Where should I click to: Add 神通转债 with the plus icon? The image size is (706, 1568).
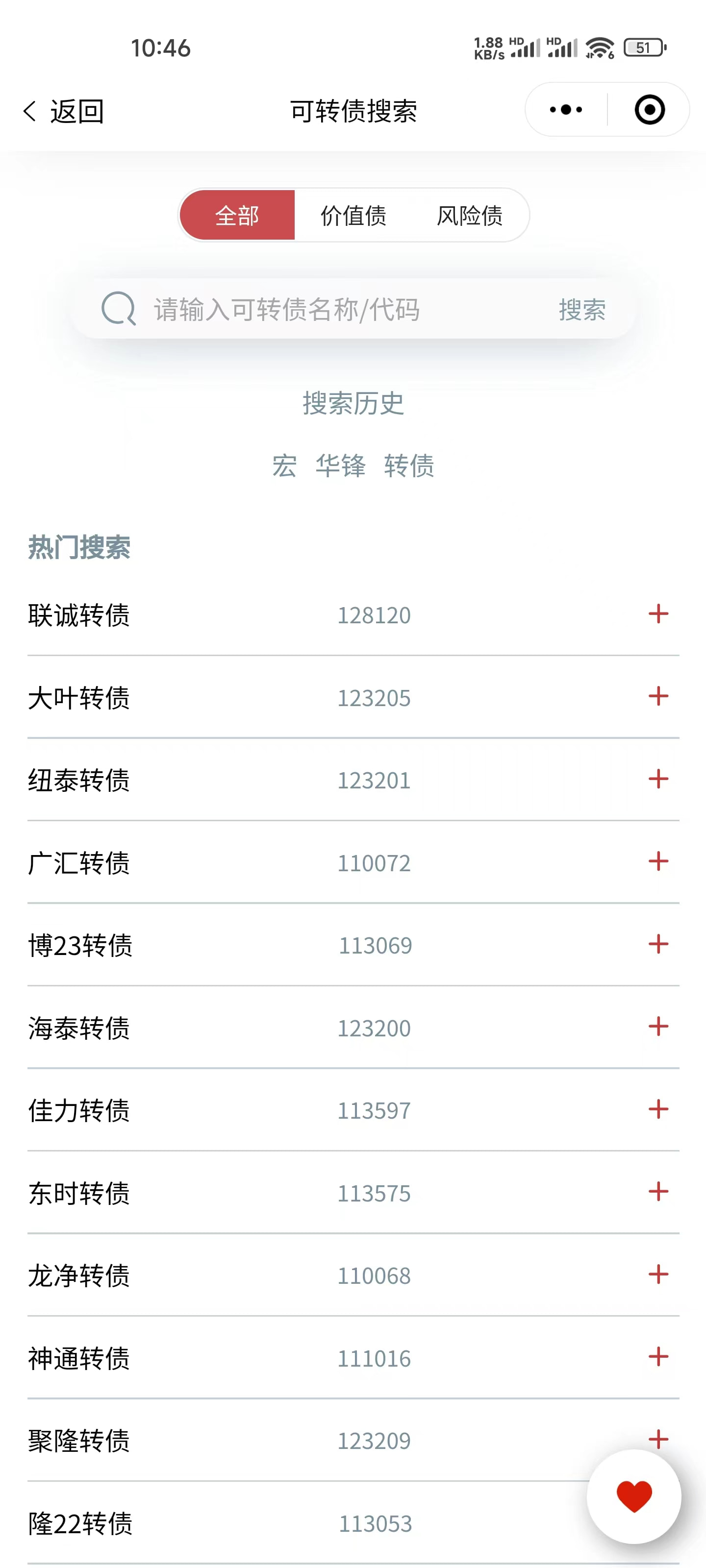click(x=658, y=1357)
